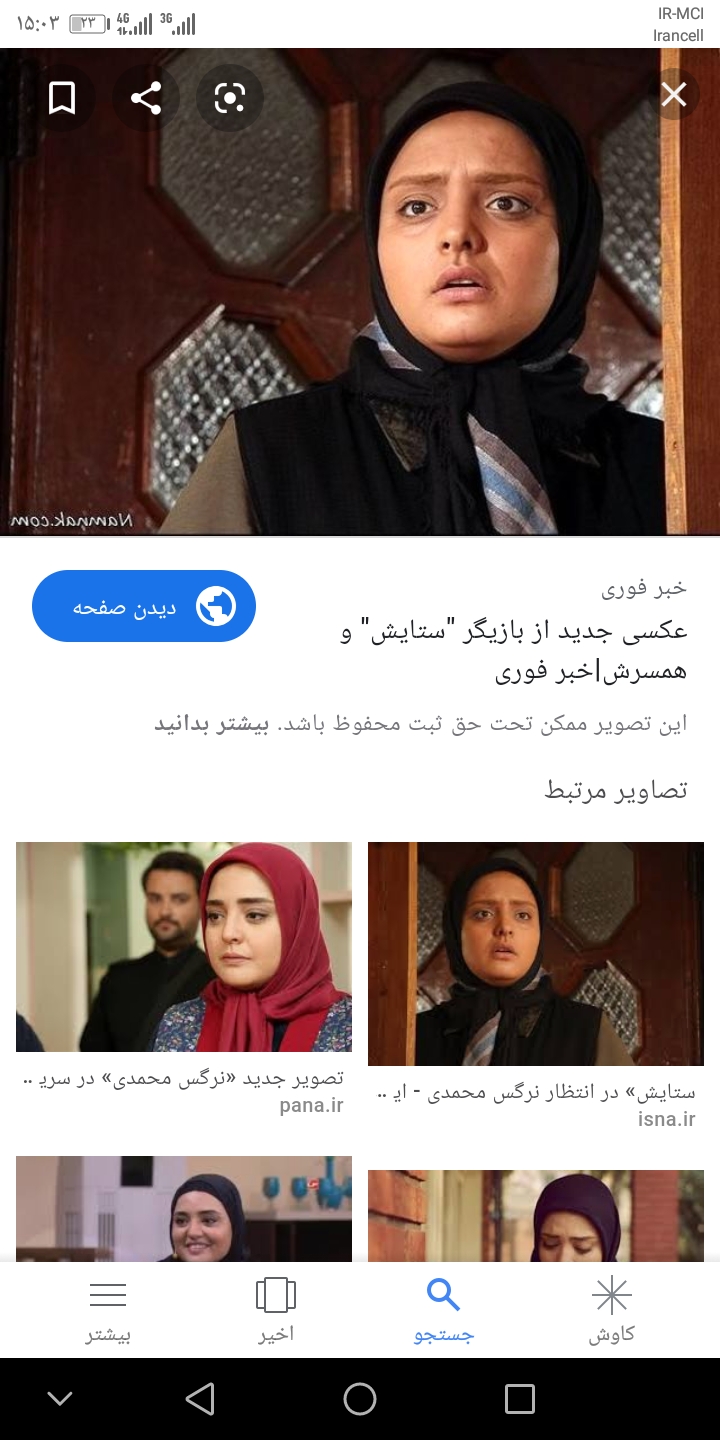Close the image viewer

tap(674, 95)
